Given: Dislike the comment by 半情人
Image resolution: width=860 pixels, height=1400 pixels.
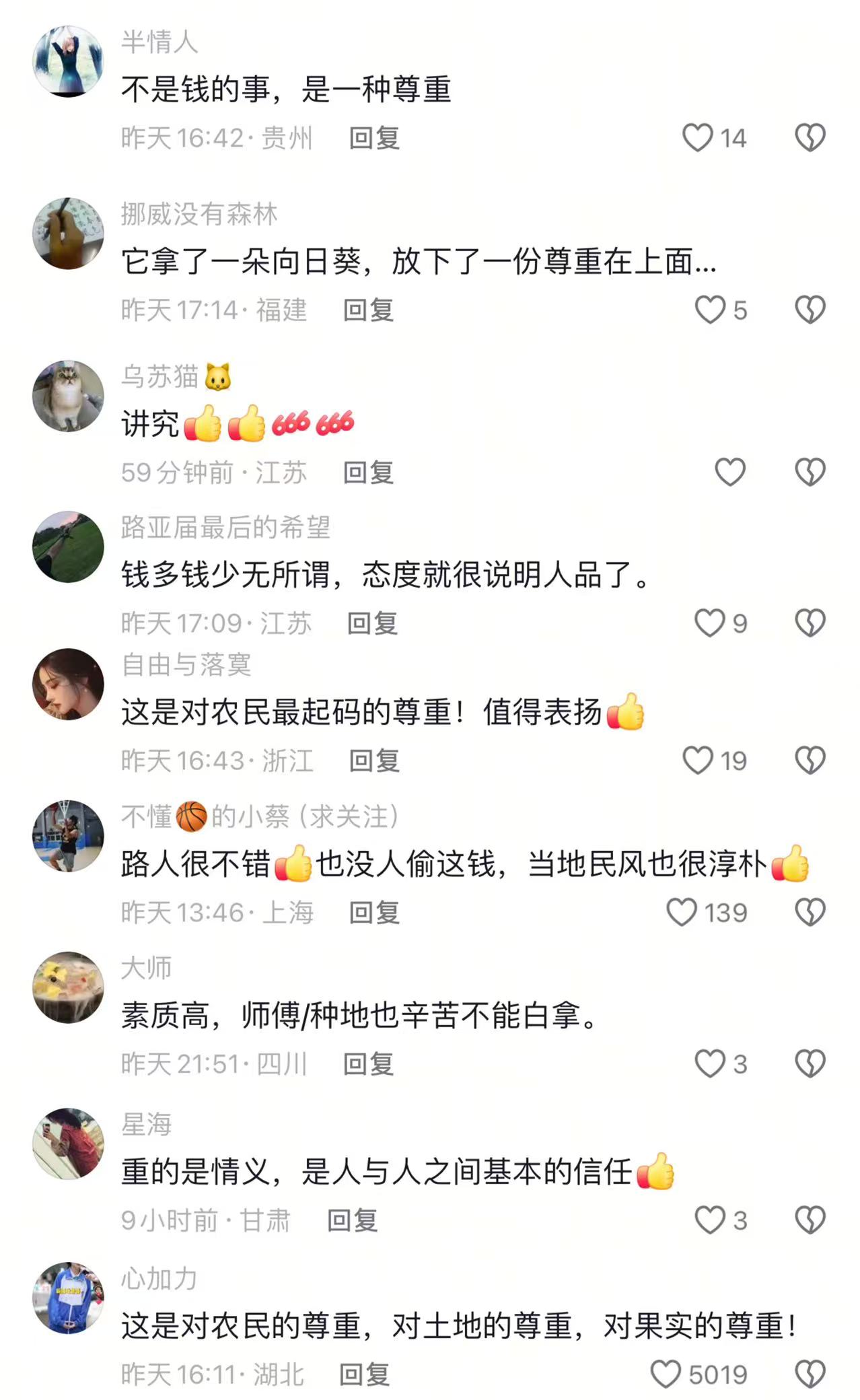Looking at the screenshot, I should click(x=810, y=138).
